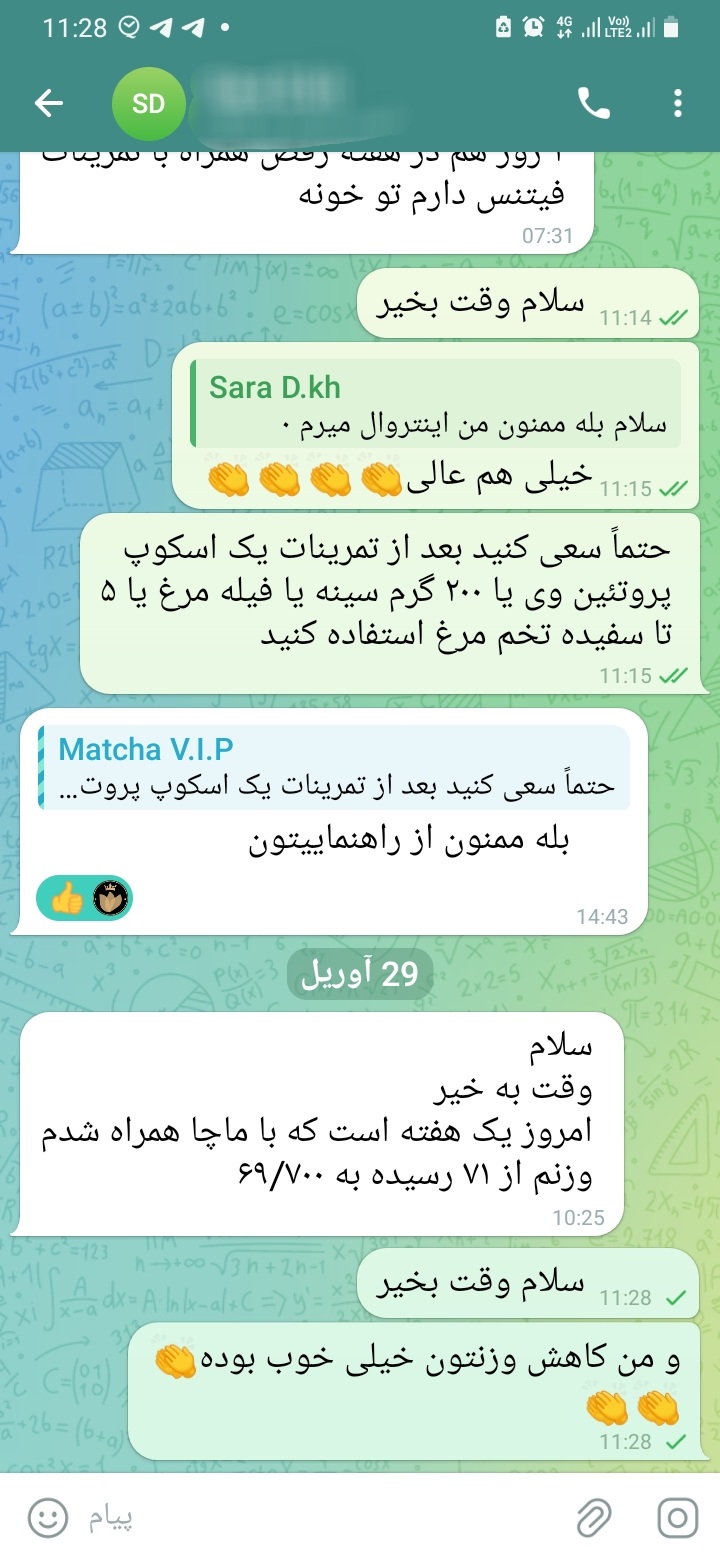
Task: Attach a file with the paperclip icon
Action: tap(594, 1519)
